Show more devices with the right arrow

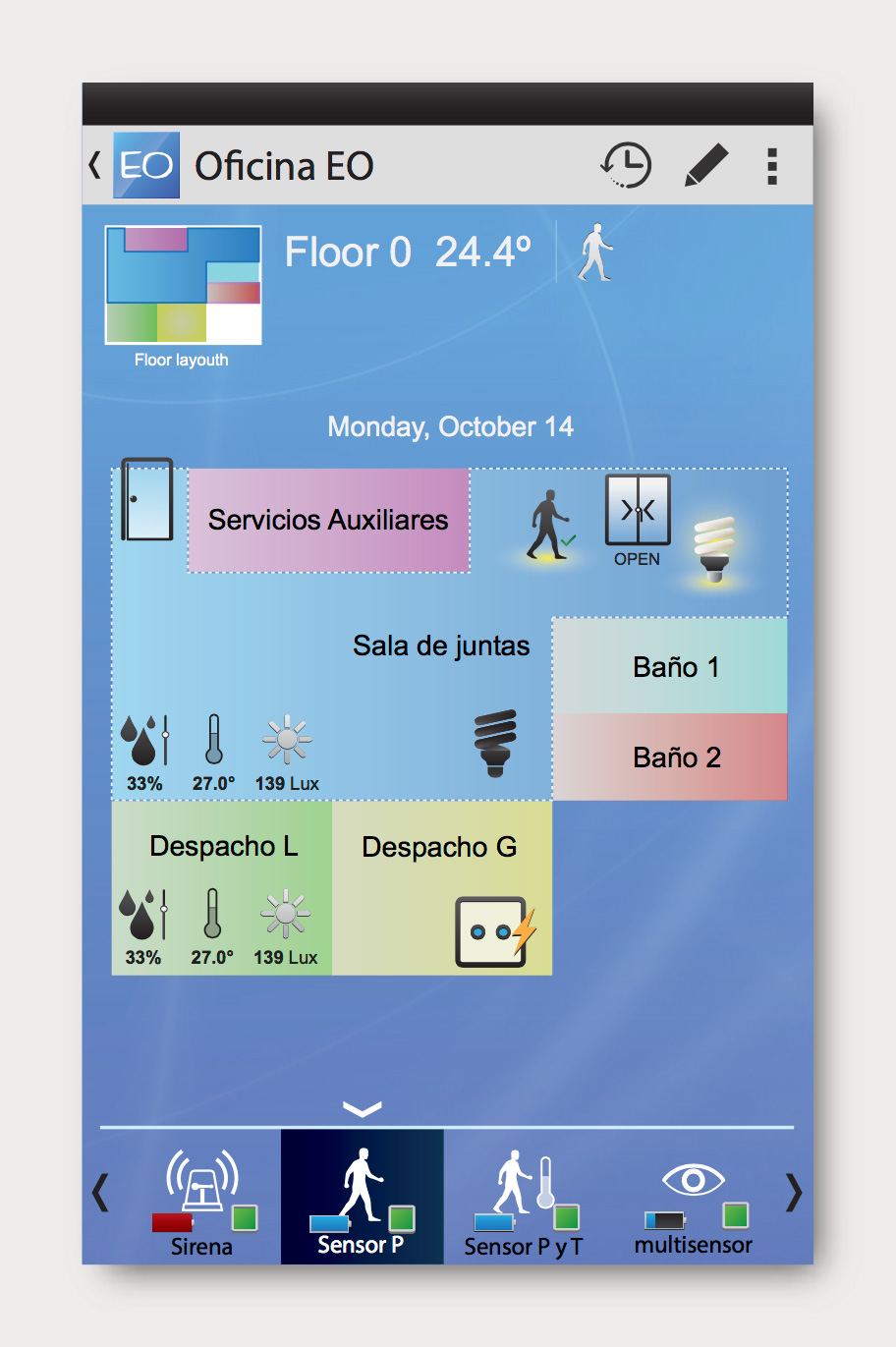pyautogui.click(x=794, y=1193)
